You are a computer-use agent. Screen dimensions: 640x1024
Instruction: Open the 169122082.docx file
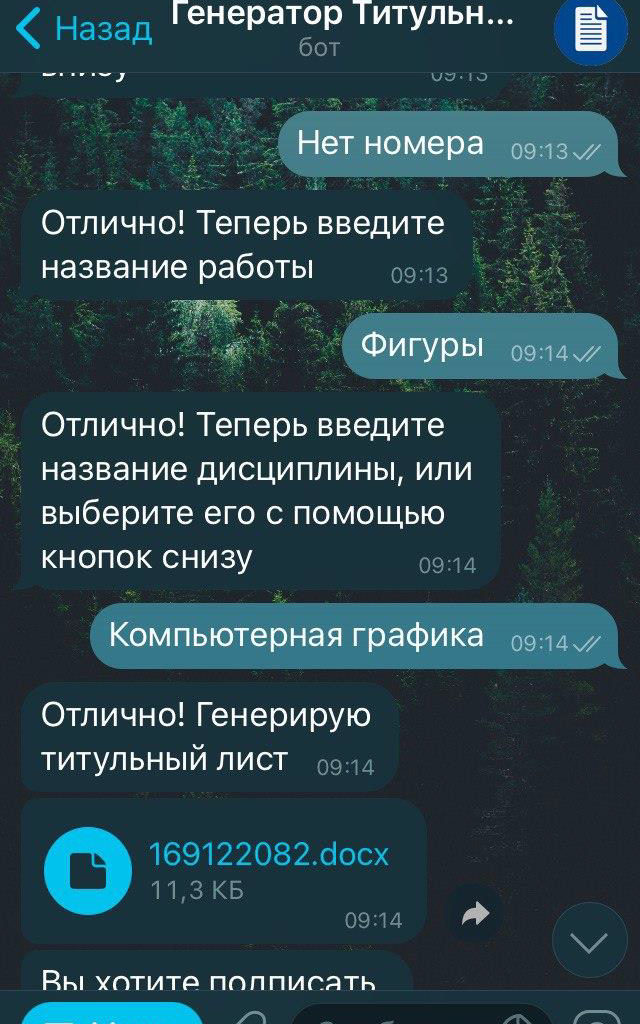pyautogui.click(x=90, y=870)
